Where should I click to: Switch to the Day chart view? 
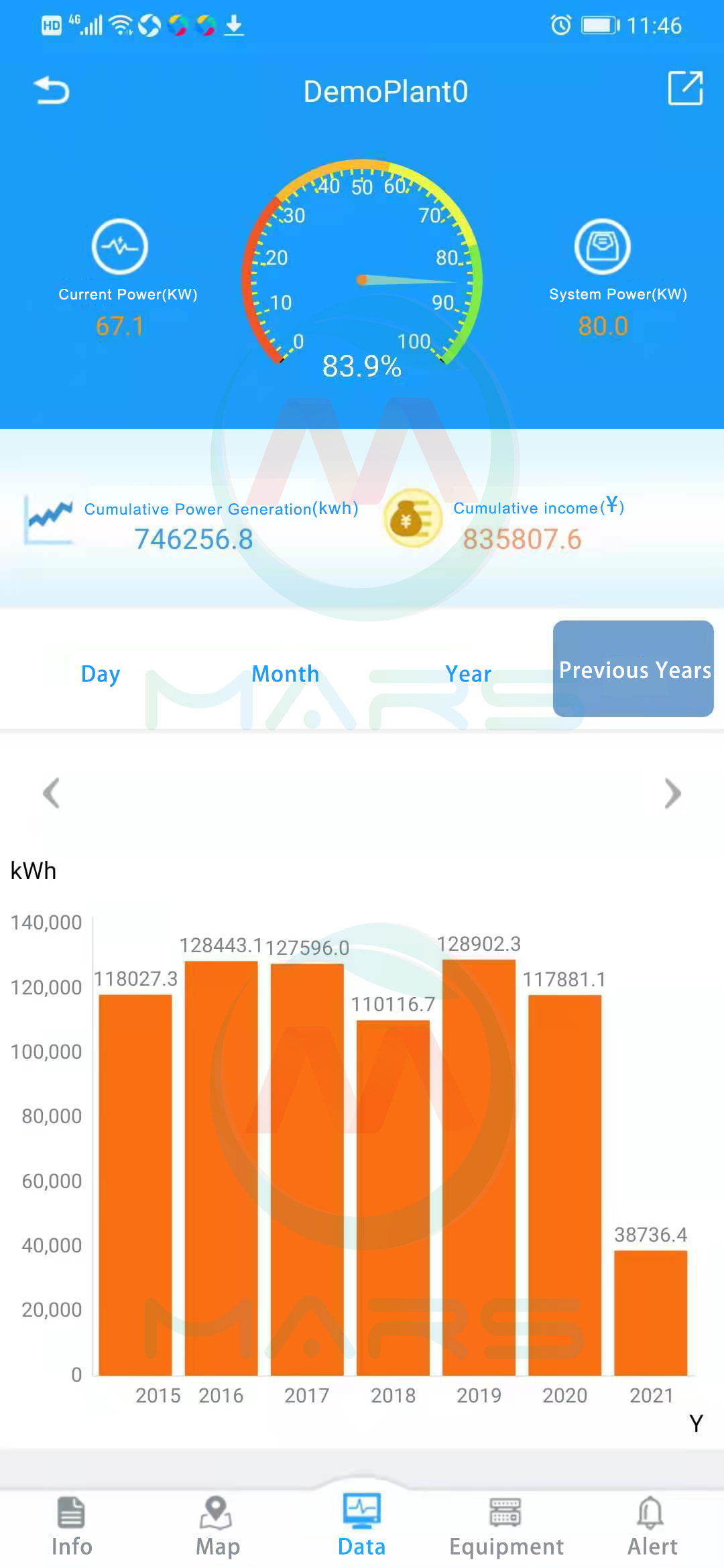pyautogui.click(x=101, y=673)
